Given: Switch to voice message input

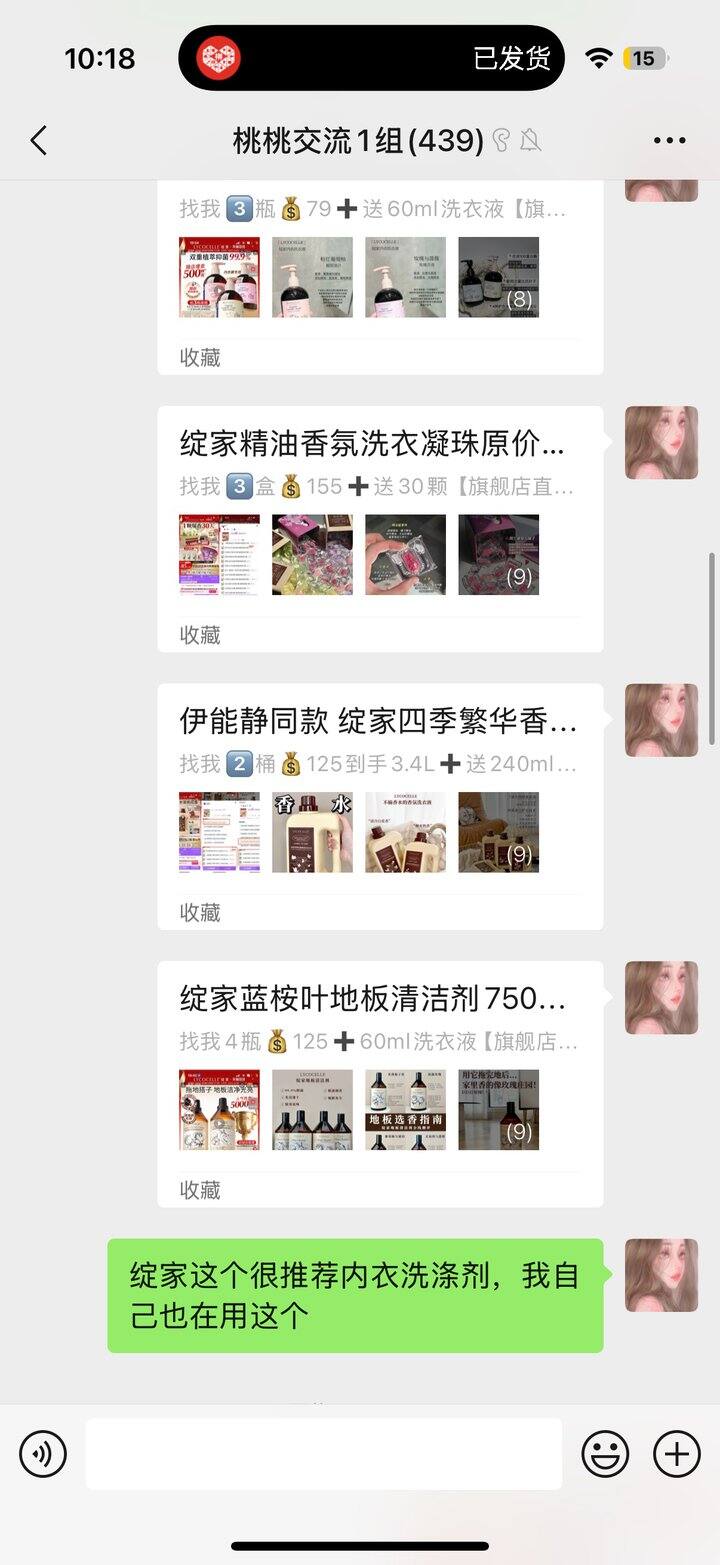Looking at the screenshot, I should tap(43, 1454).
